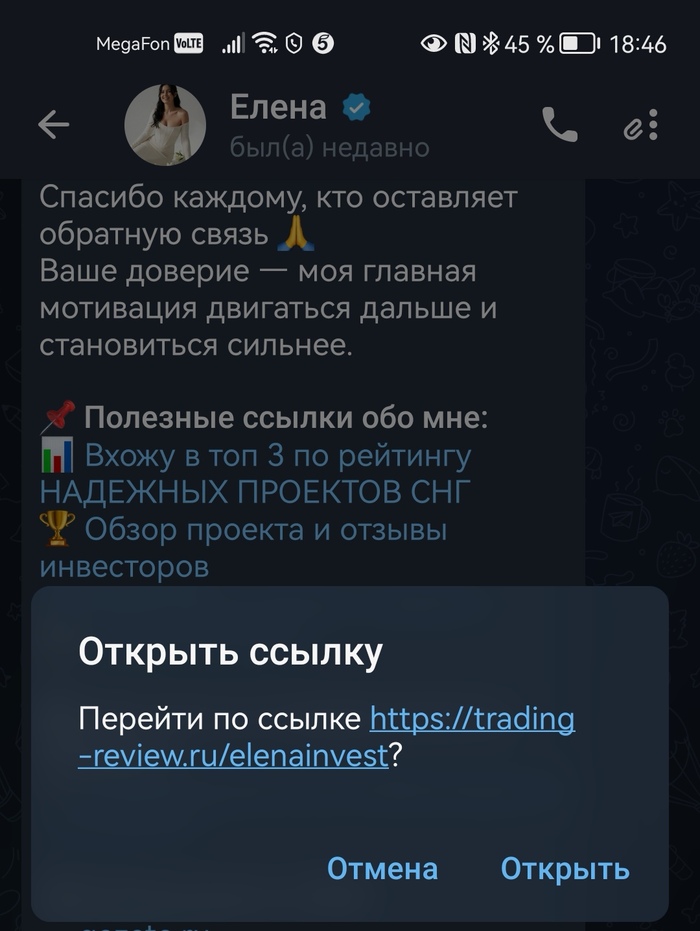Open the chat overflow menu
Image resolution: width=700 pixels, height=931 pixels.
(x=652, y=125)
